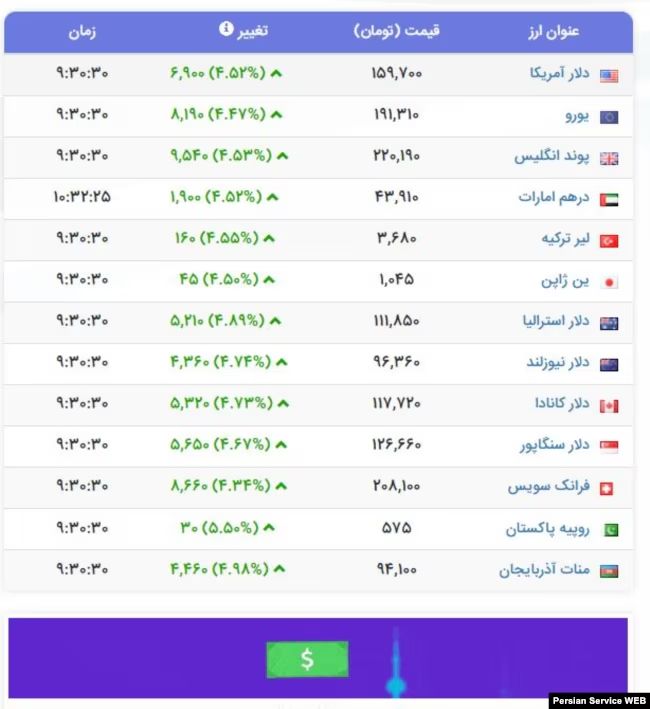Open the دلار آمریکا currency row
Viewport: 650px width, 709px height.
pyautogui.click(x=561, y=74)
